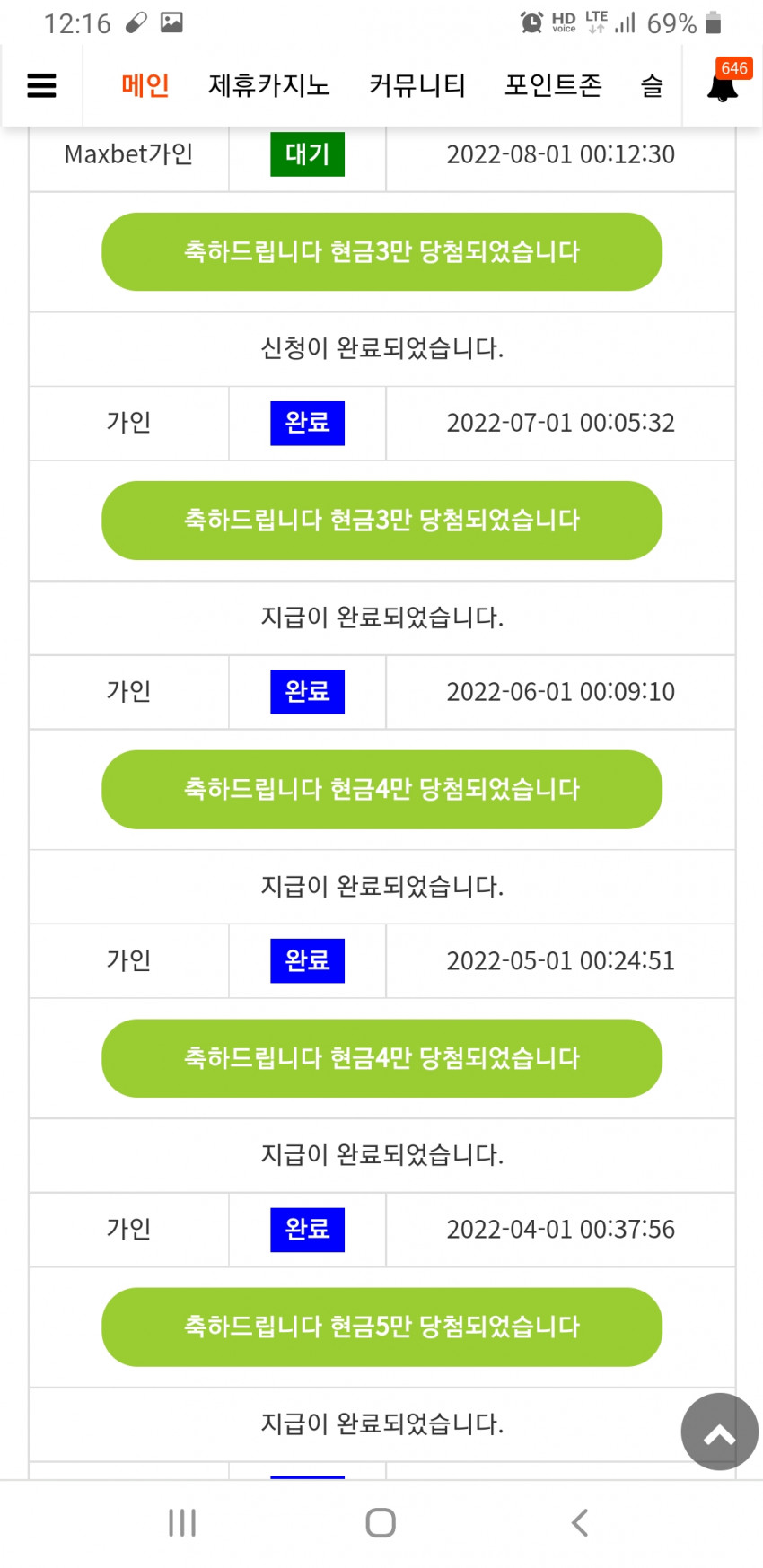Switch to the 메인 tab
This screenshot has height=1568, width=763.
tap(145, 85)
